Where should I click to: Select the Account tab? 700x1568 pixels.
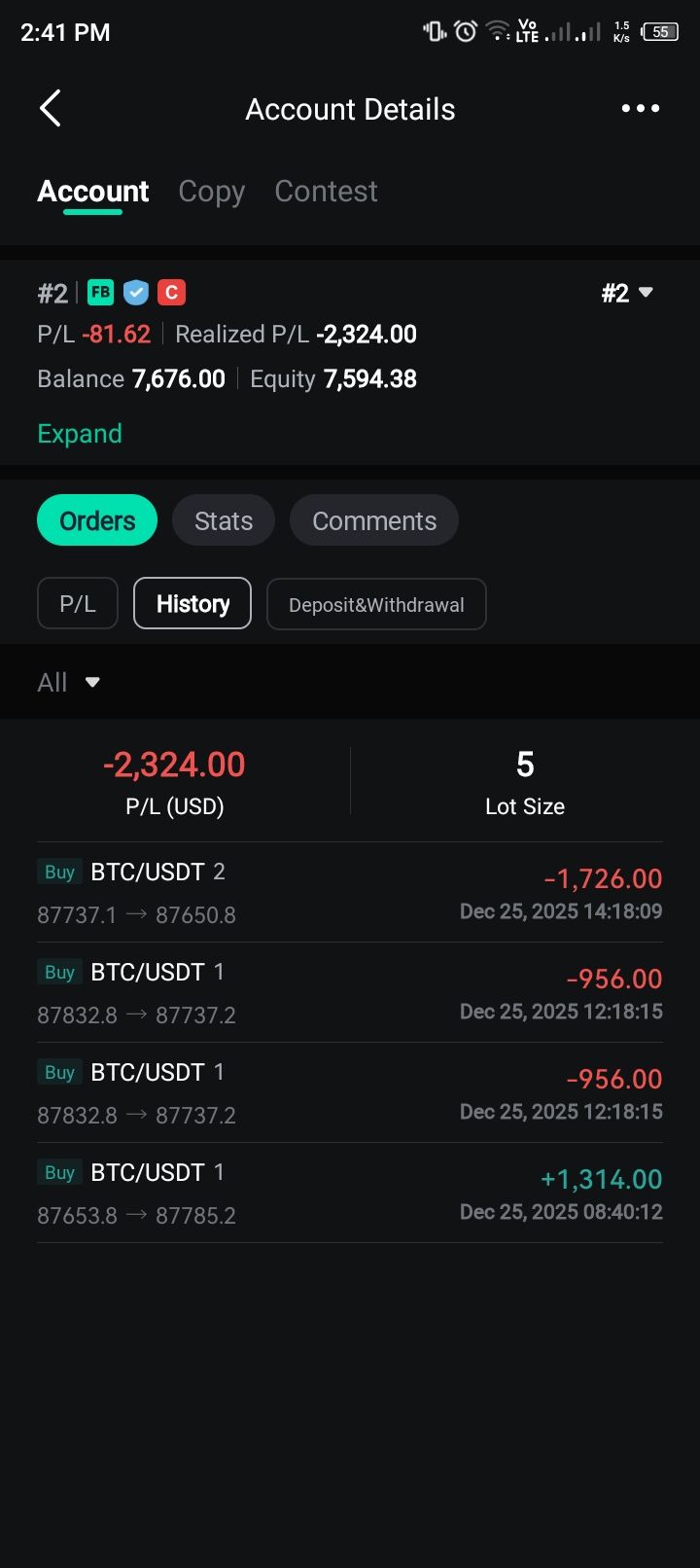click(93, 192)
